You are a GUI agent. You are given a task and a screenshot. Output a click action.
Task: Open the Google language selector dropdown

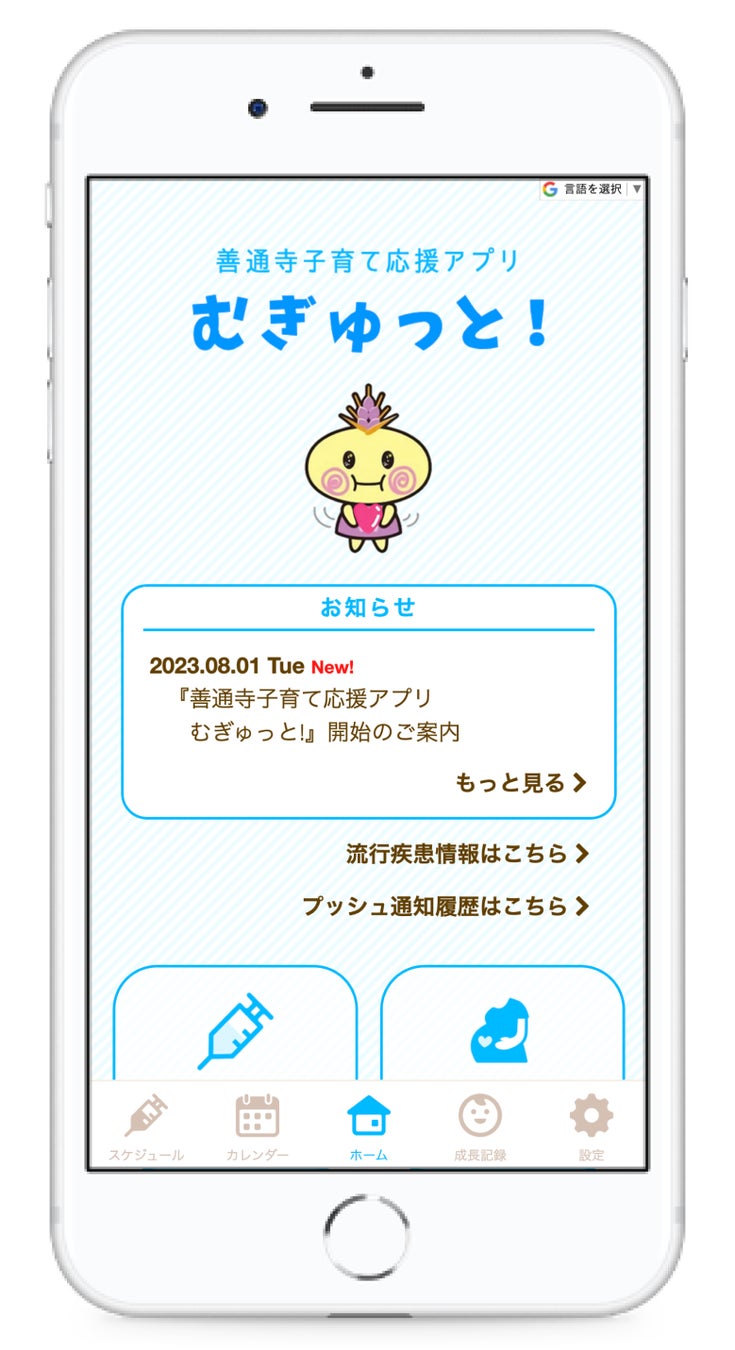[x=592, y=189]
